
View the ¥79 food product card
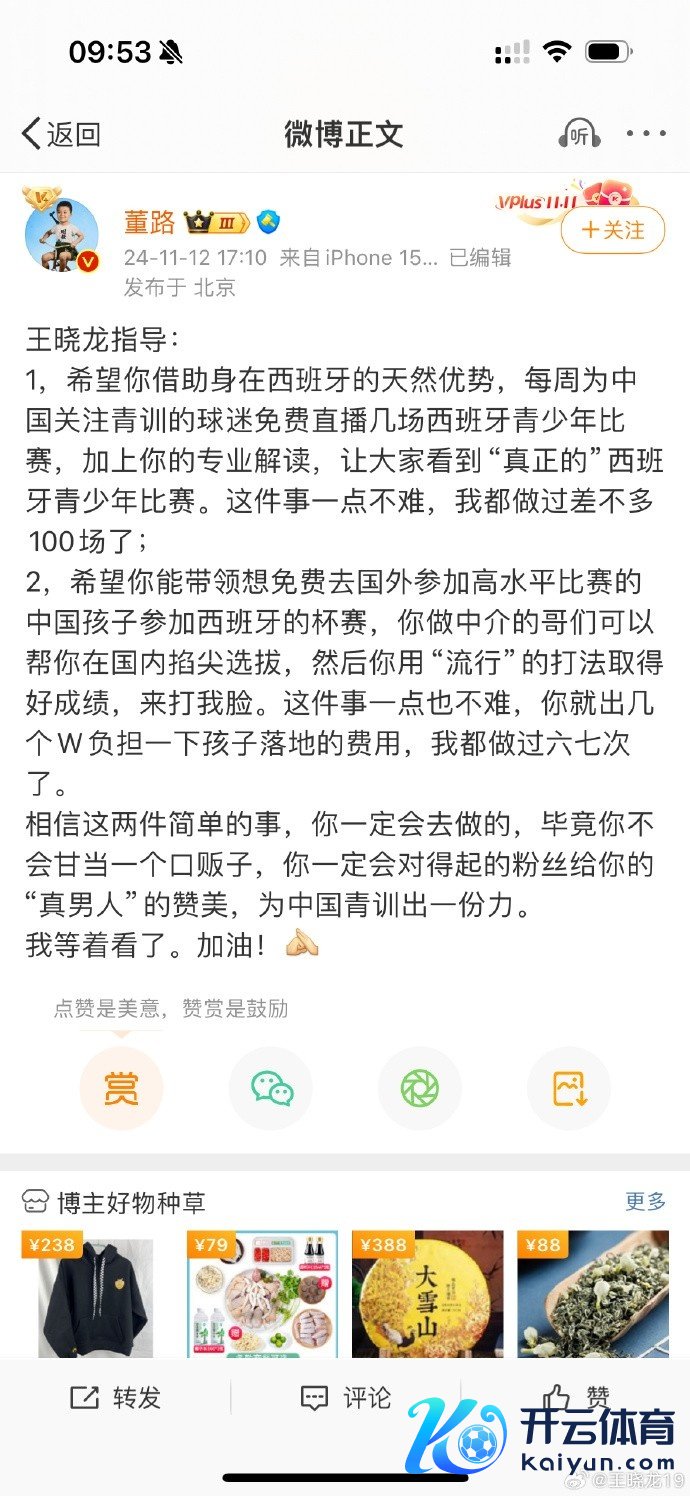[x=261, y=1293]
